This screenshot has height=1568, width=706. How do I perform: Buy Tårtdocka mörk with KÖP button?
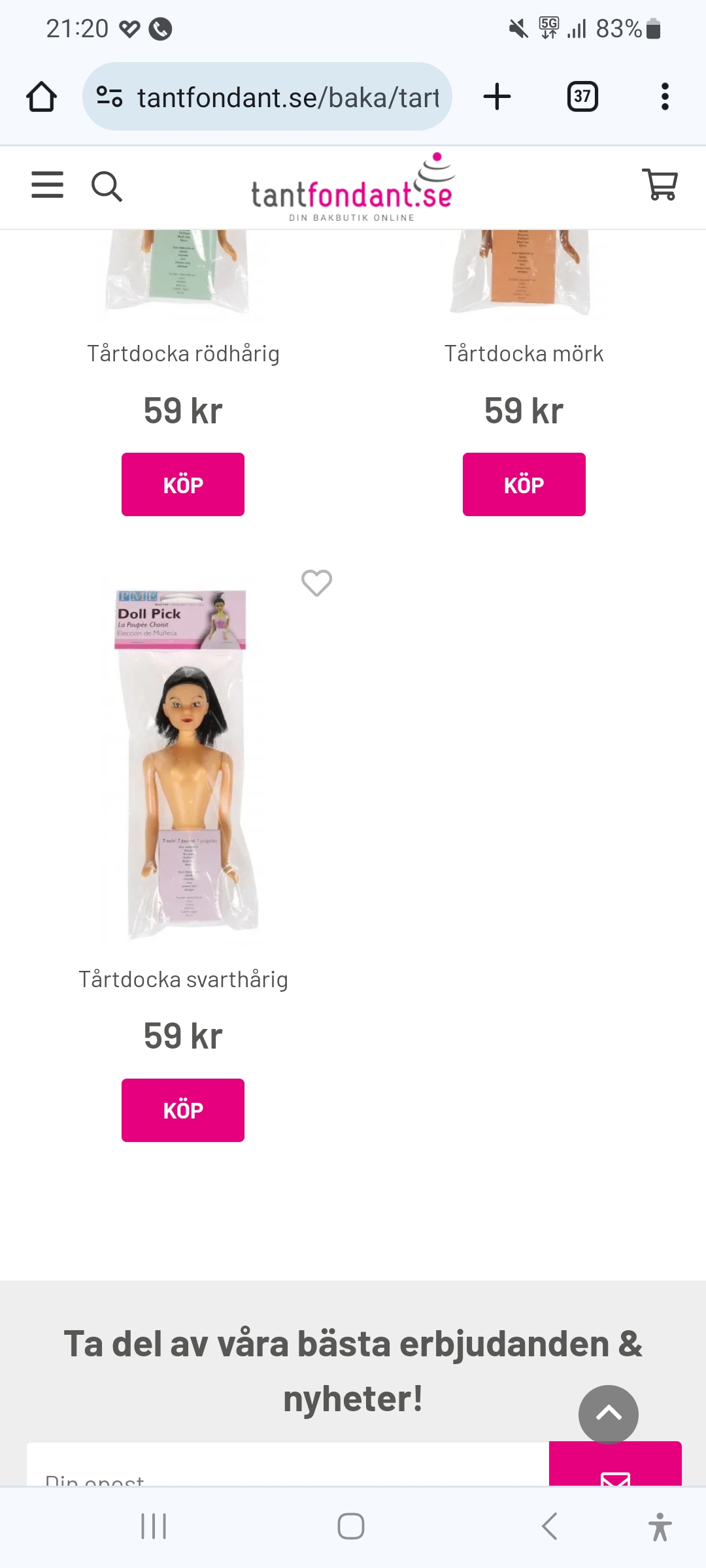point(524,485)
